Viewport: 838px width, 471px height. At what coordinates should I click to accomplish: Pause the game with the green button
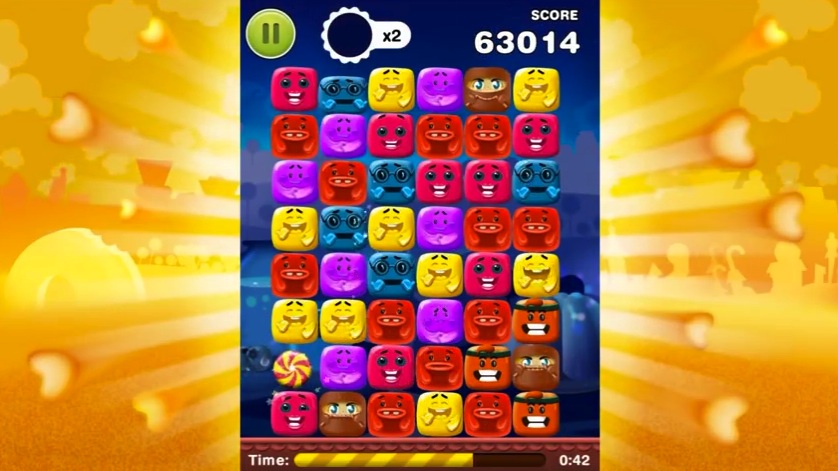click(270, 35)
